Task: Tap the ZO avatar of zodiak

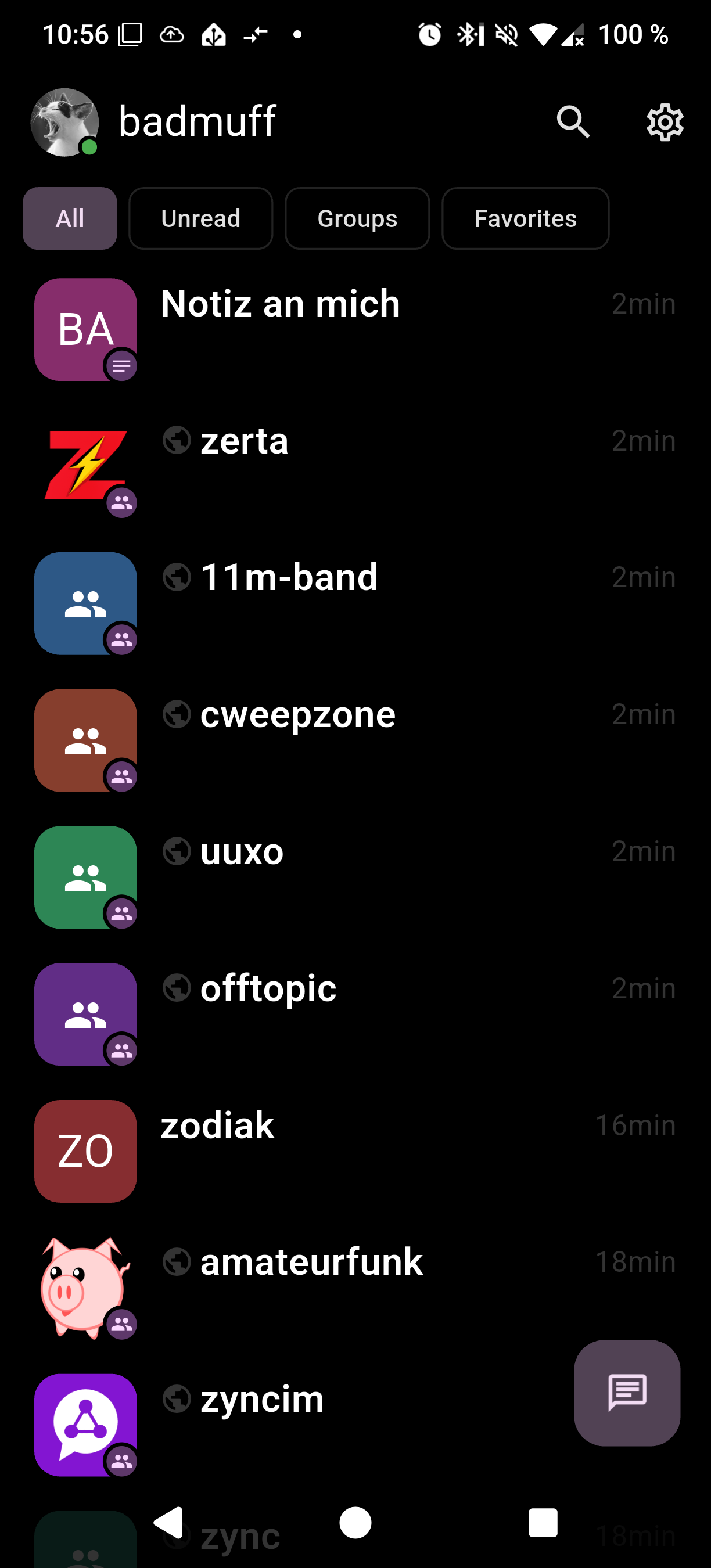Action: [85, 1150]
